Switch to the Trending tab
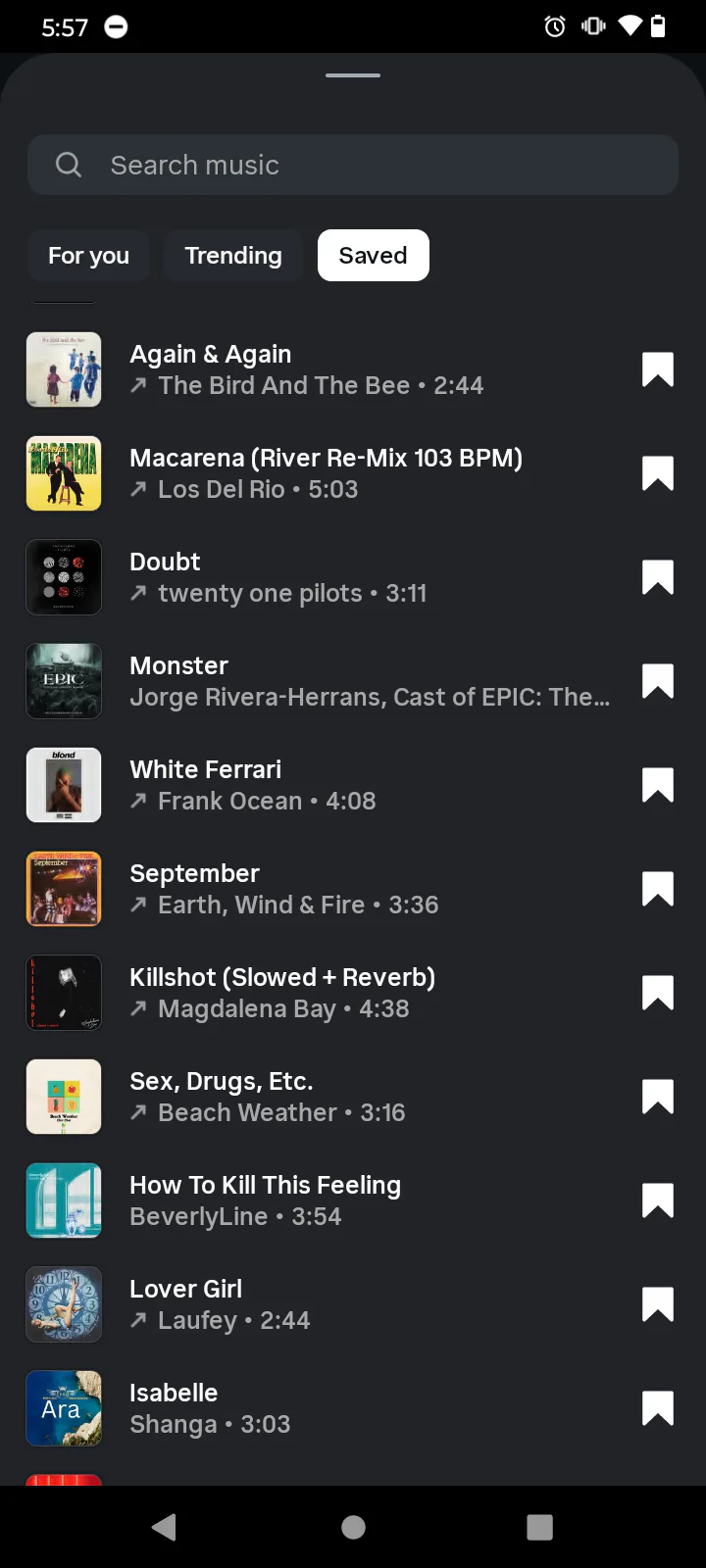Screen dimensions: 706x1568 coord(233,256)
